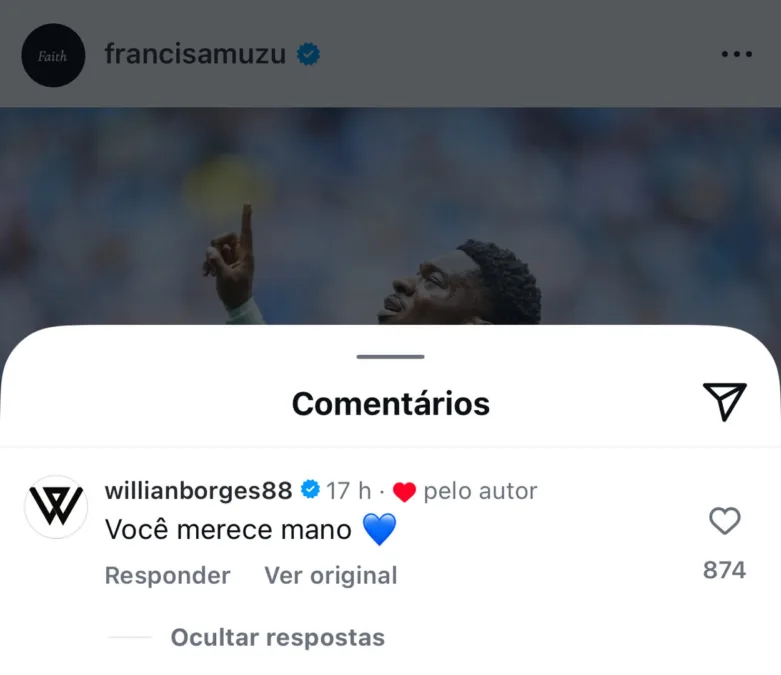Tap the comments sheet drag handle

click(390, 357)
